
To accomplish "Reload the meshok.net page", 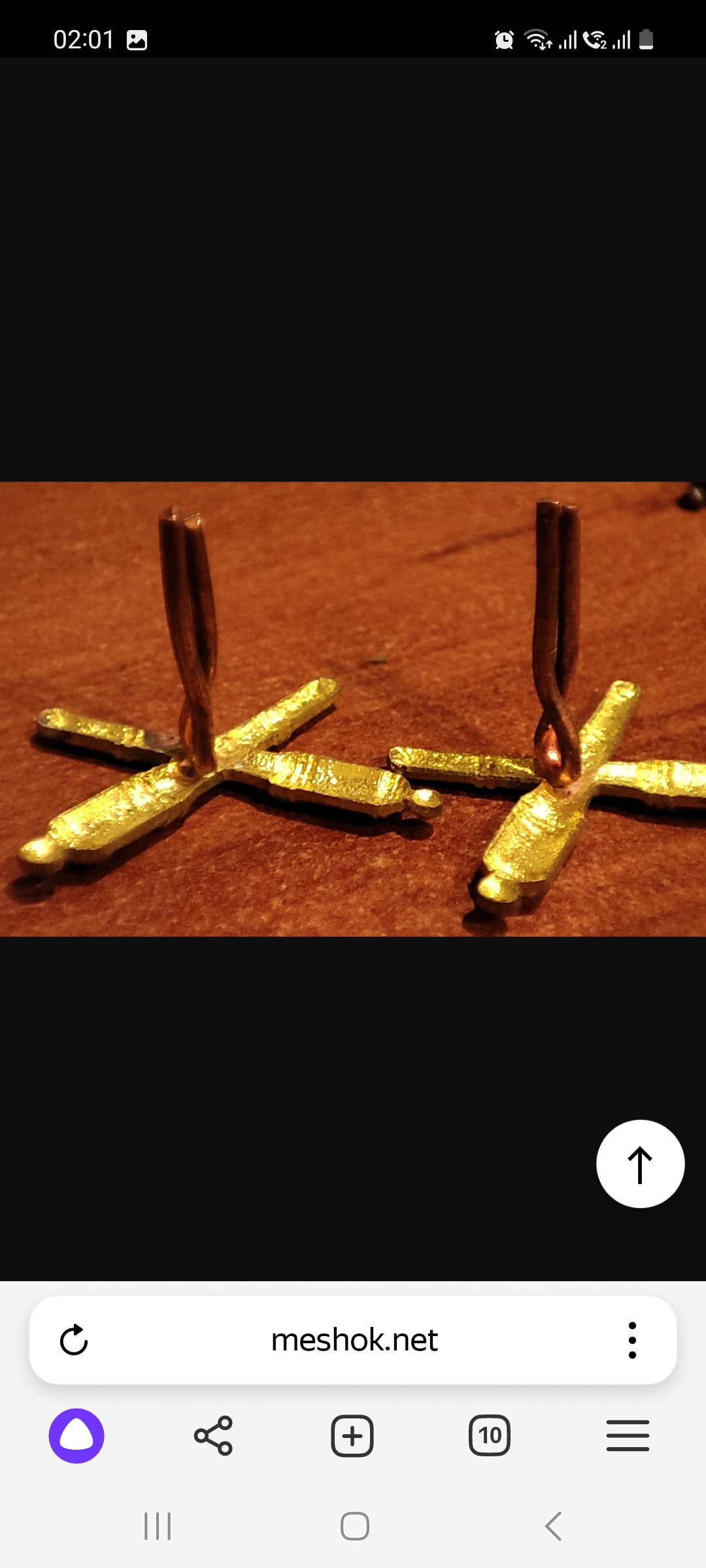I will (74, 1340).
